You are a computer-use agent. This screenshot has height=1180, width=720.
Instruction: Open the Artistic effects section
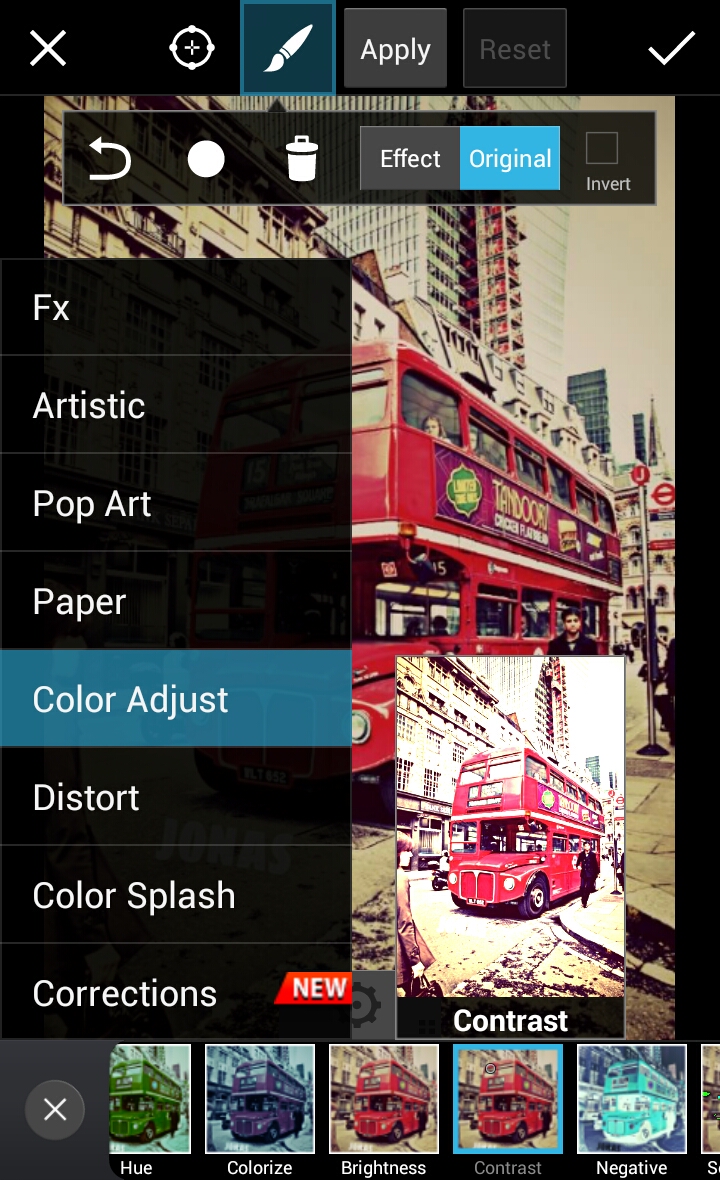(x=88, y=405)
